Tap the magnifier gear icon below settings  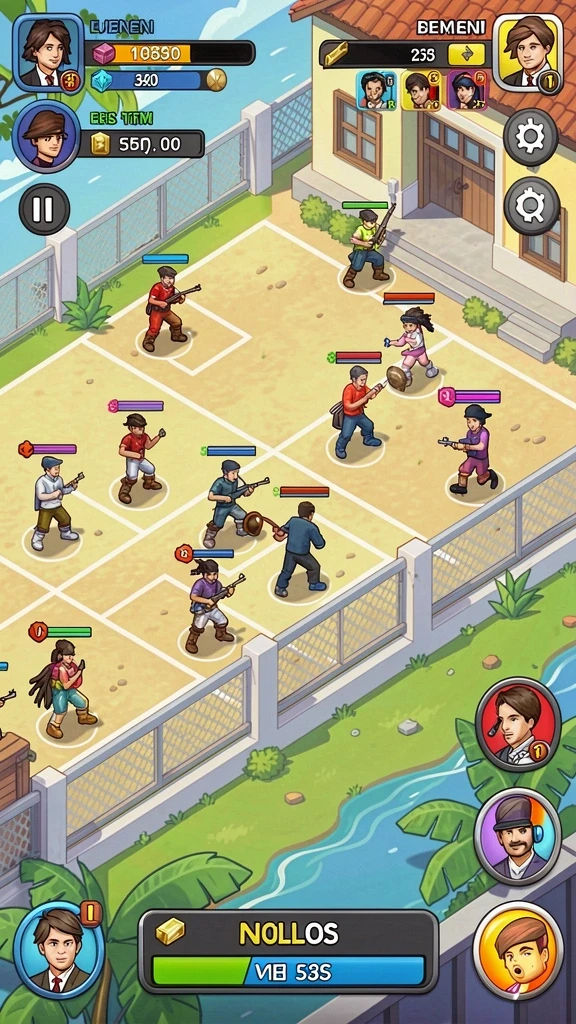coord(532,206)
